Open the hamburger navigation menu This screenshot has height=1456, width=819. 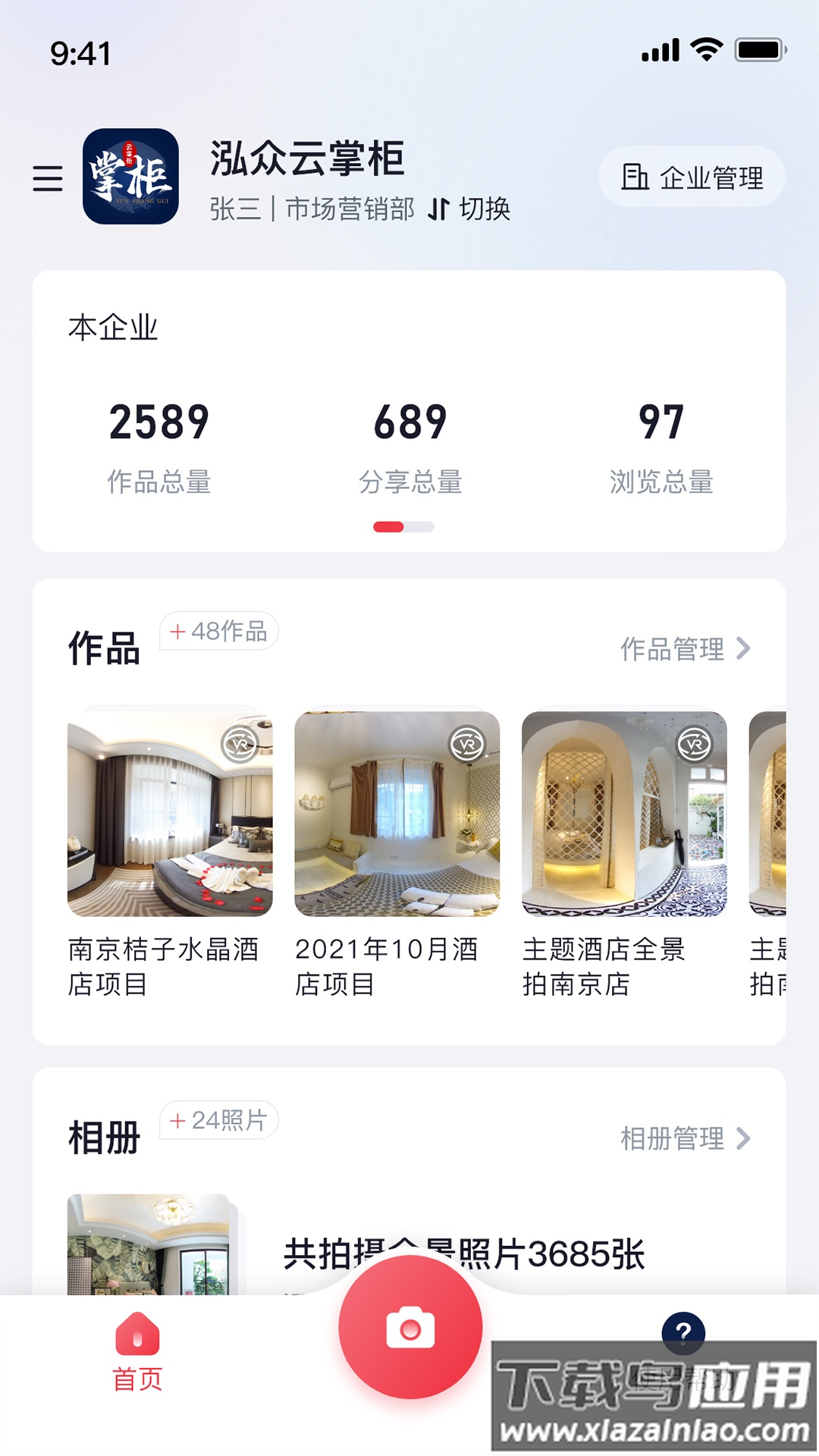pos(47,178)
